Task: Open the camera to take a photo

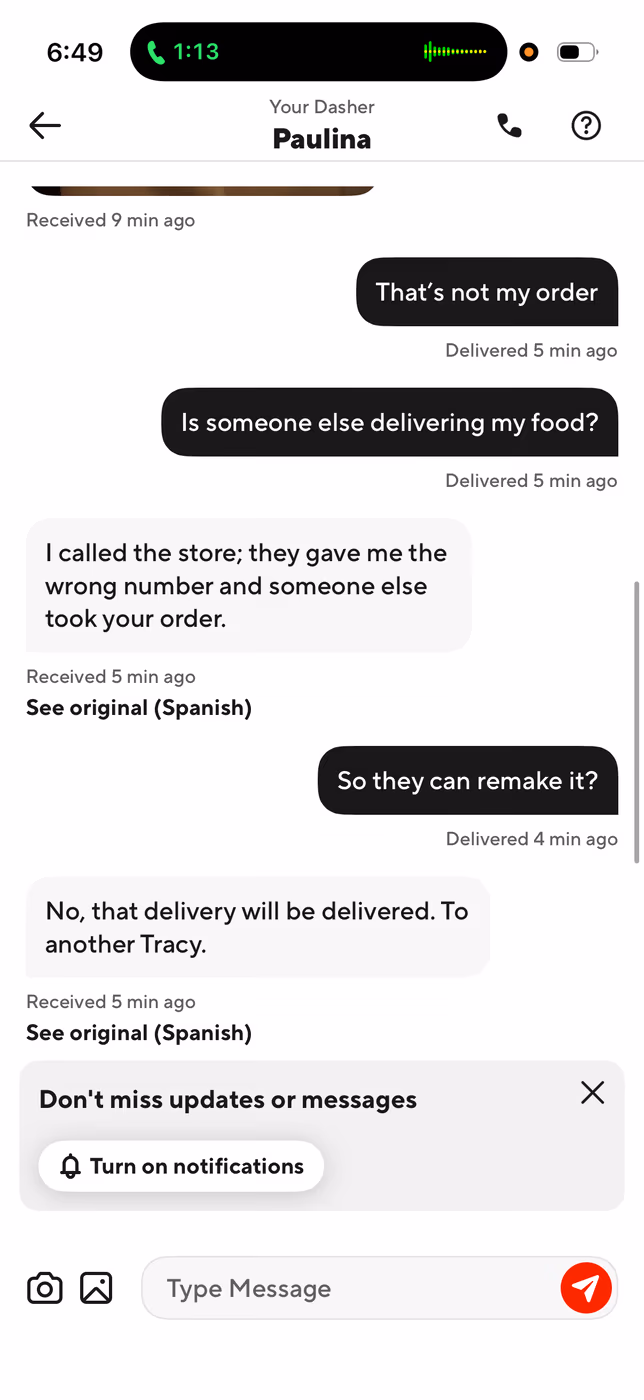Action: point(45,1288)
